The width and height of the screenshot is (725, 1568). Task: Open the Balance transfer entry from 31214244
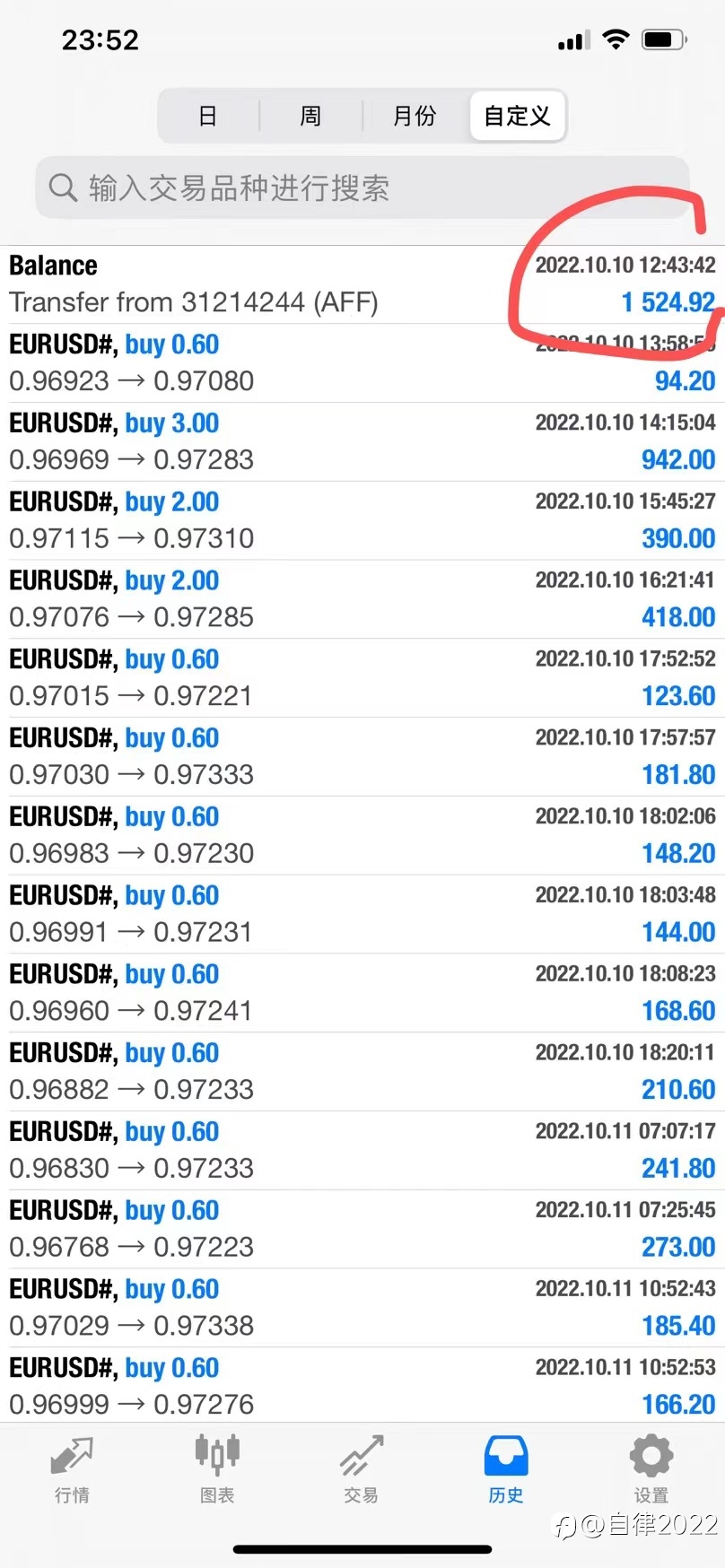pyautogui.click(x=362, y=284)
